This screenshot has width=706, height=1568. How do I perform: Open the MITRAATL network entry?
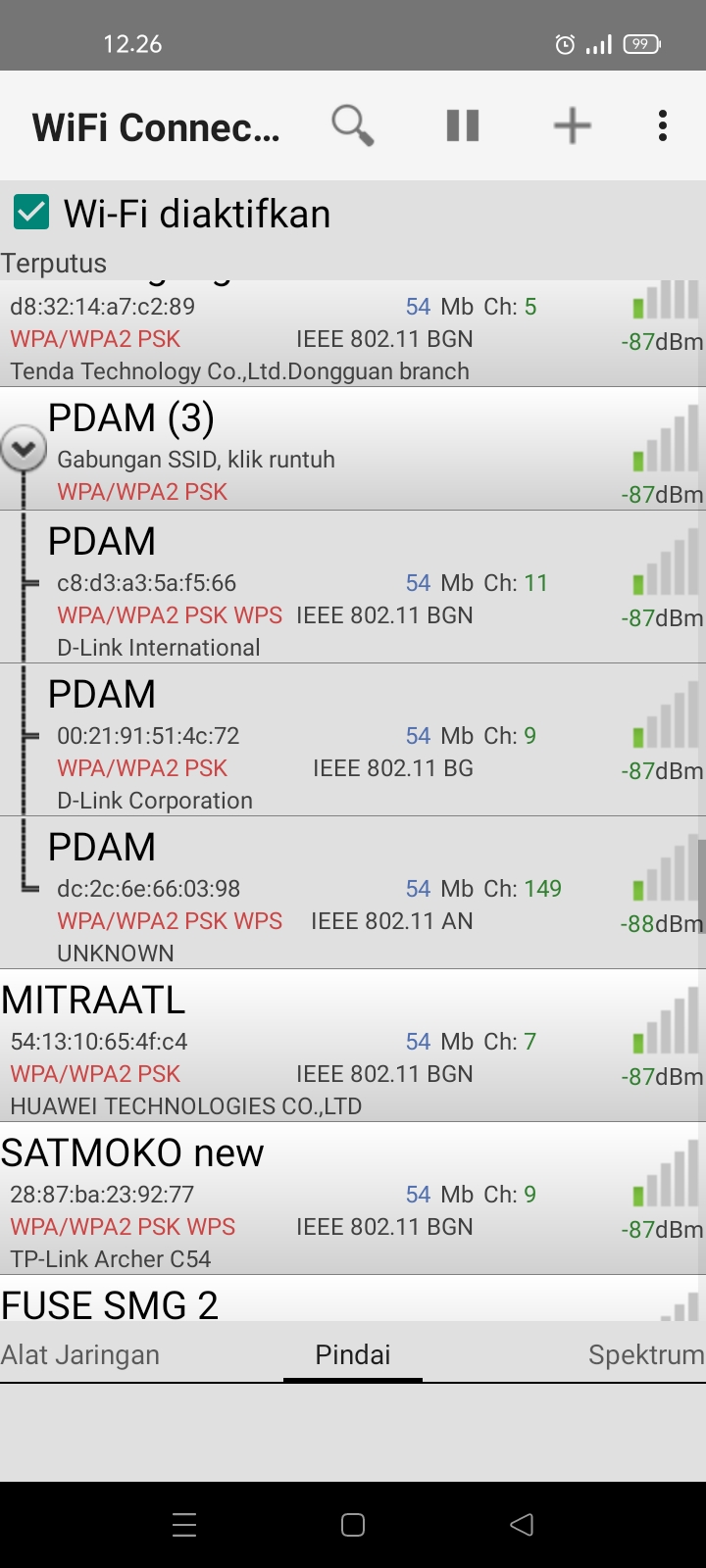353,1046
